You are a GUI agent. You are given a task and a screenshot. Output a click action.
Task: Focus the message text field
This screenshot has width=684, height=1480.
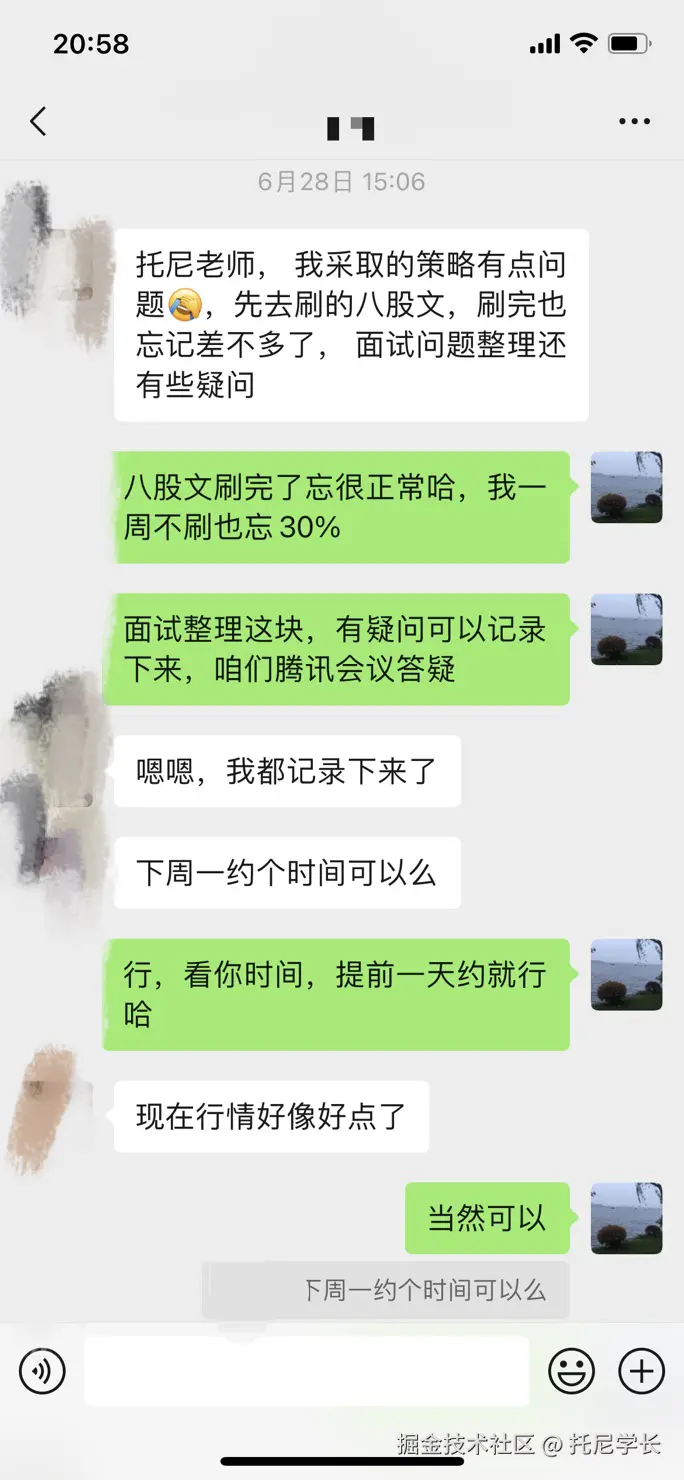click(x=306, y=1371)
